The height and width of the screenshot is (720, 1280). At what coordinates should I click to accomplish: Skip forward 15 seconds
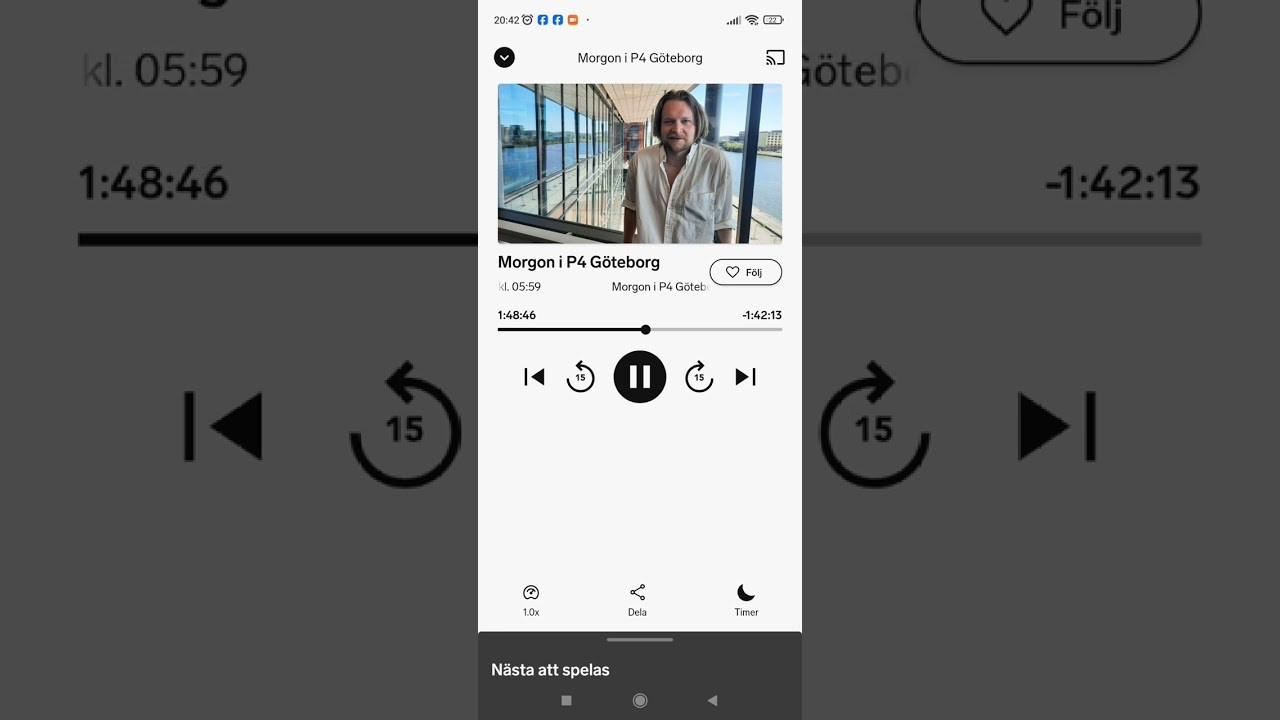pos(699,377)
